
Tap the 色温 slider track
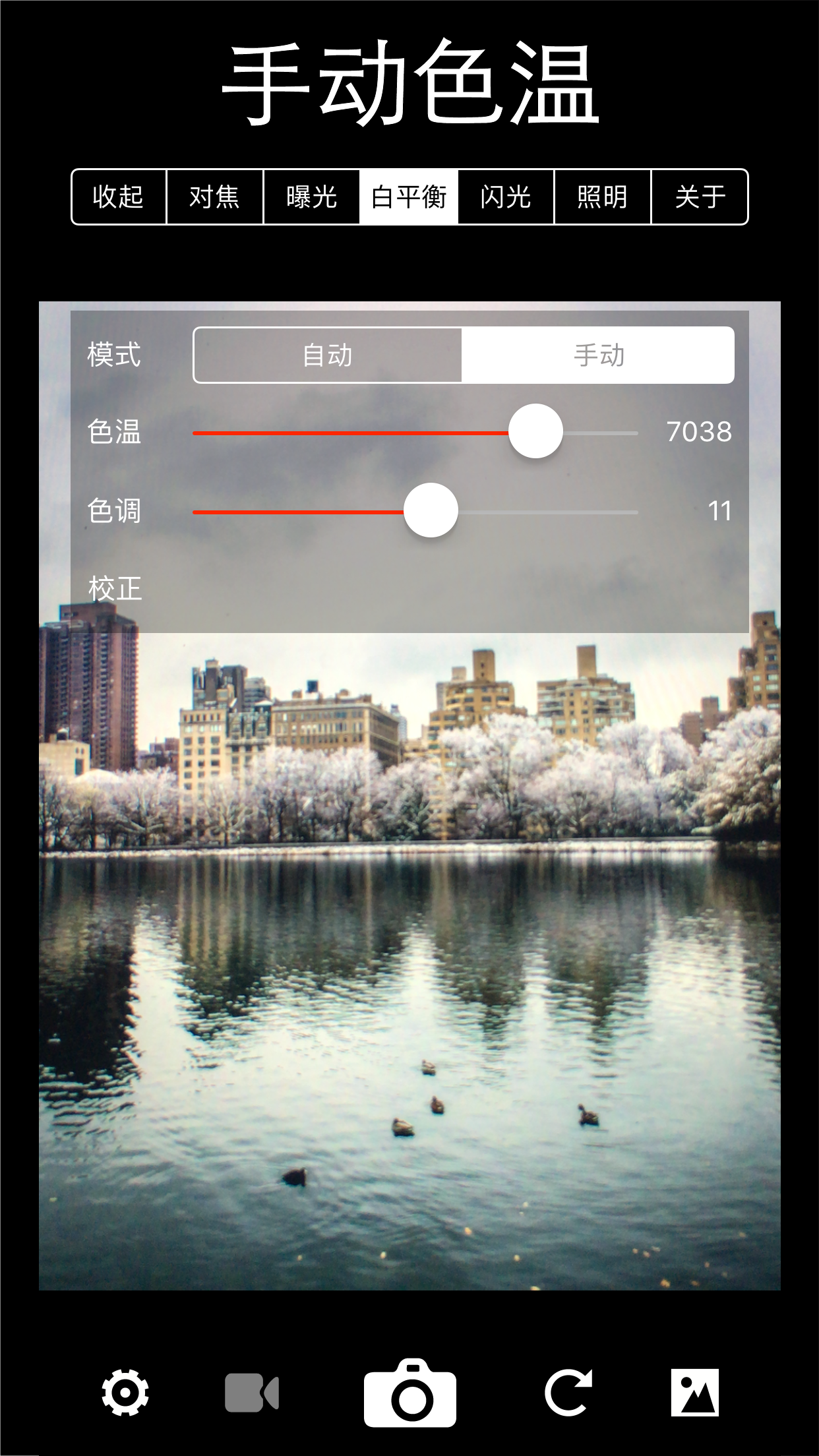click(415, 433)
